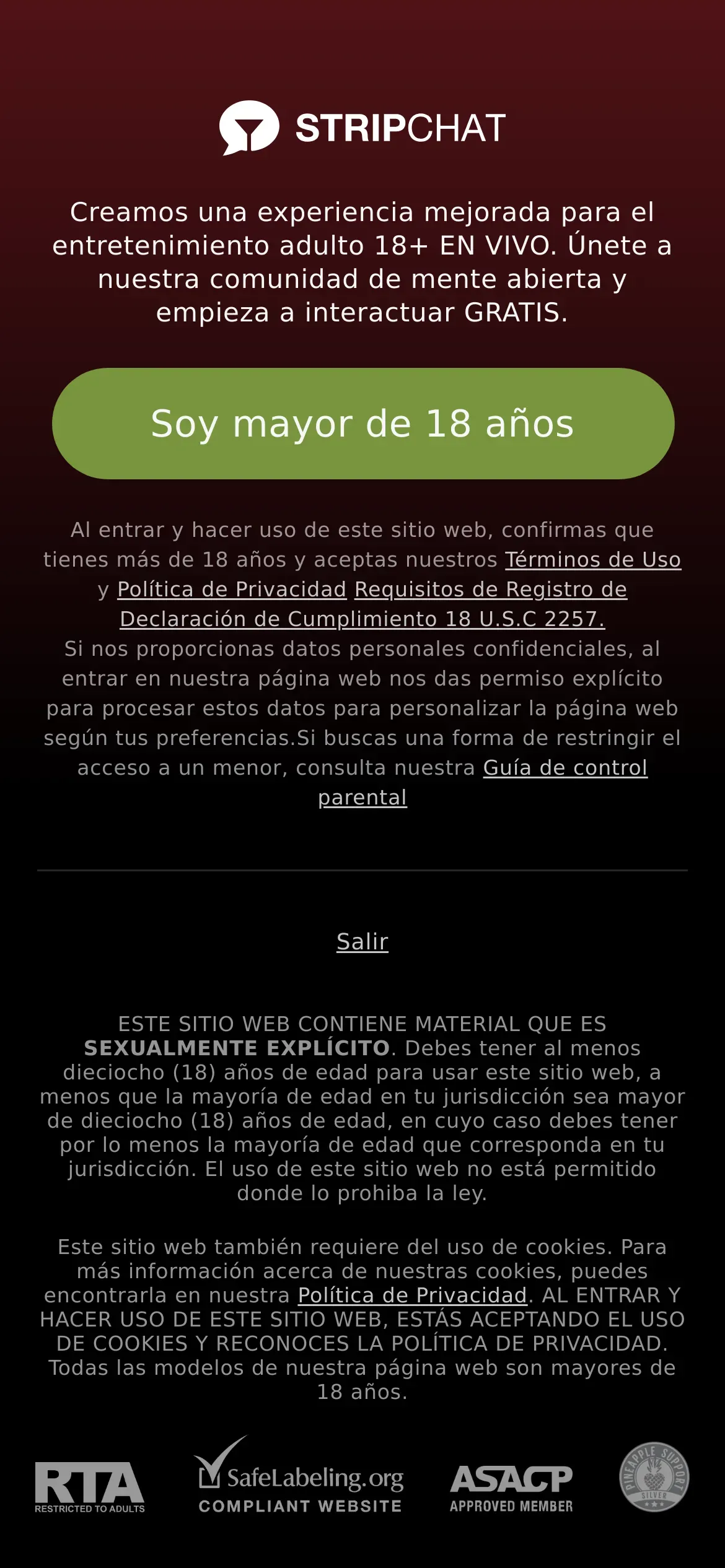Open Política de Privacidad link in cookies paragraph
725x1568 pixels.
(412, 1295)
